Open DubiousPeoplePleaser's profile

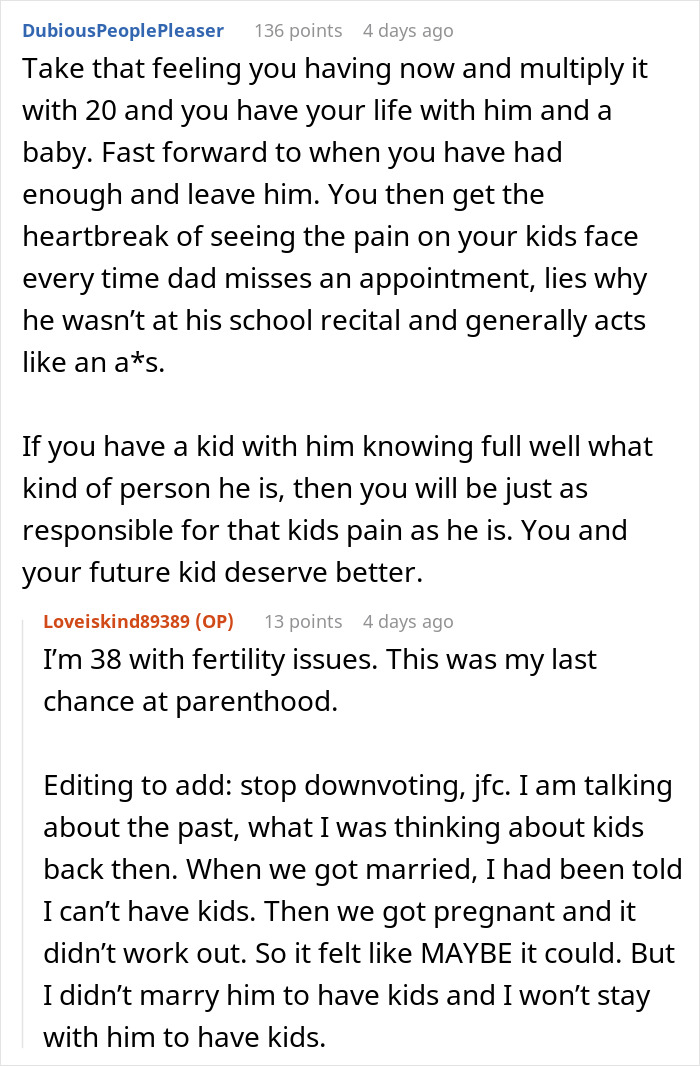point(123,31)
